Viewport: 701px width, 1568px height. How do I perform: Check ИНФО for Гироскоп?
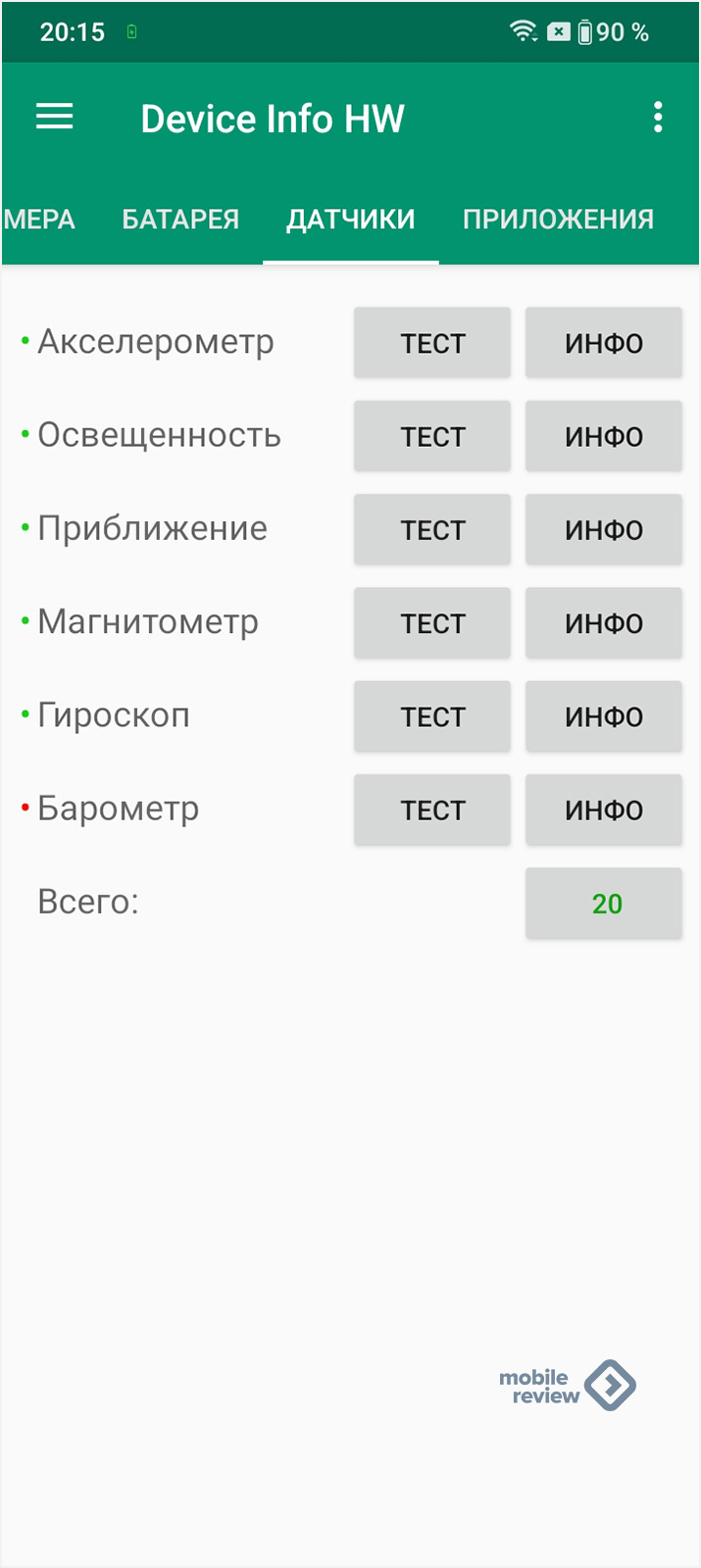point(604,716)
